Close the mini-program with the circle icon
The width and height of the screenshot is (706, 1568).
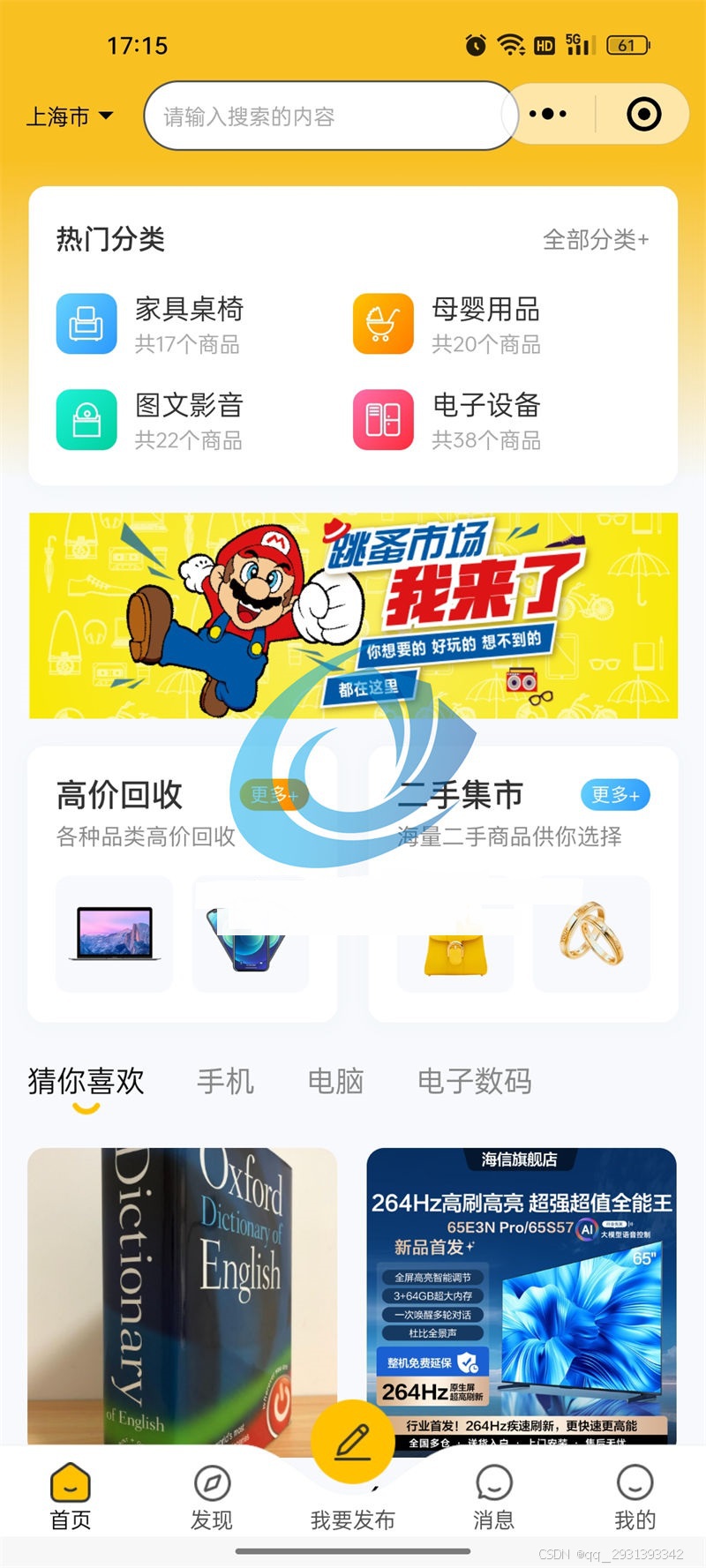click(x=643, y=114)
